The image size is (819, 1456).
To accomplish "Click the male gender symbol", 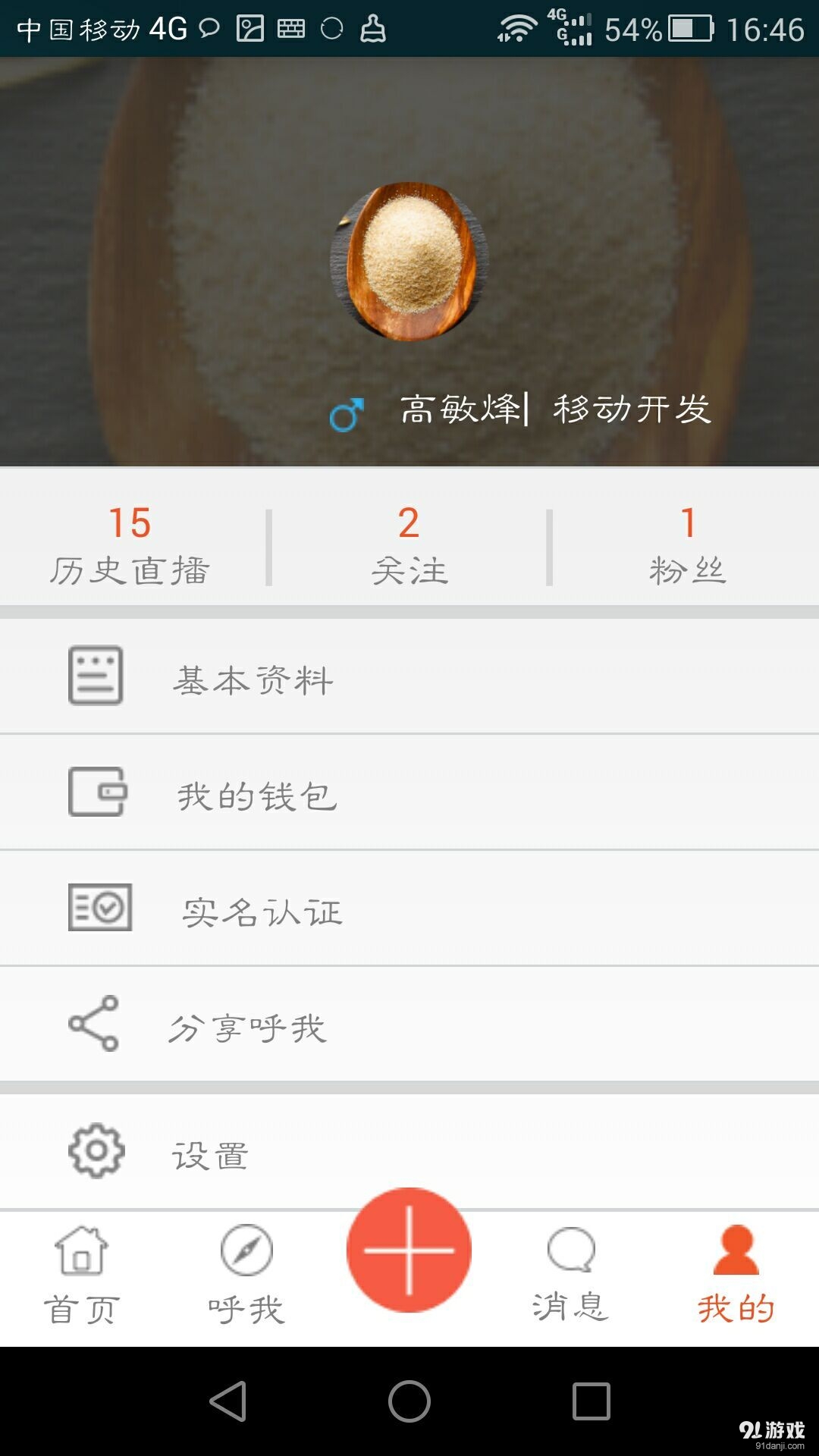I will tap(349, 410).
